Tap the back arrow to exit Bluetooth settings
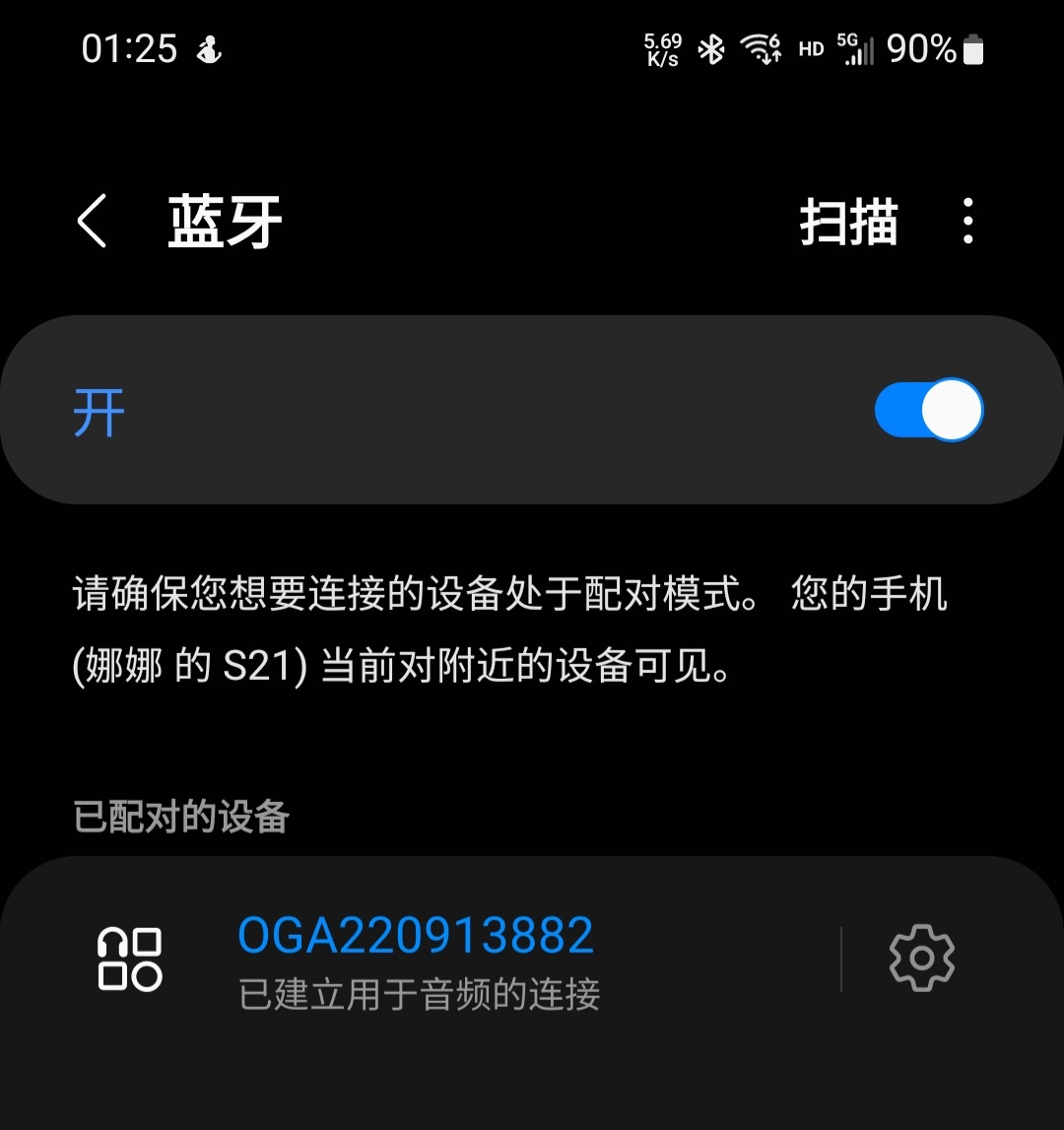The width and height of the screenshot is (1064, 1130). tap(91, 221)
